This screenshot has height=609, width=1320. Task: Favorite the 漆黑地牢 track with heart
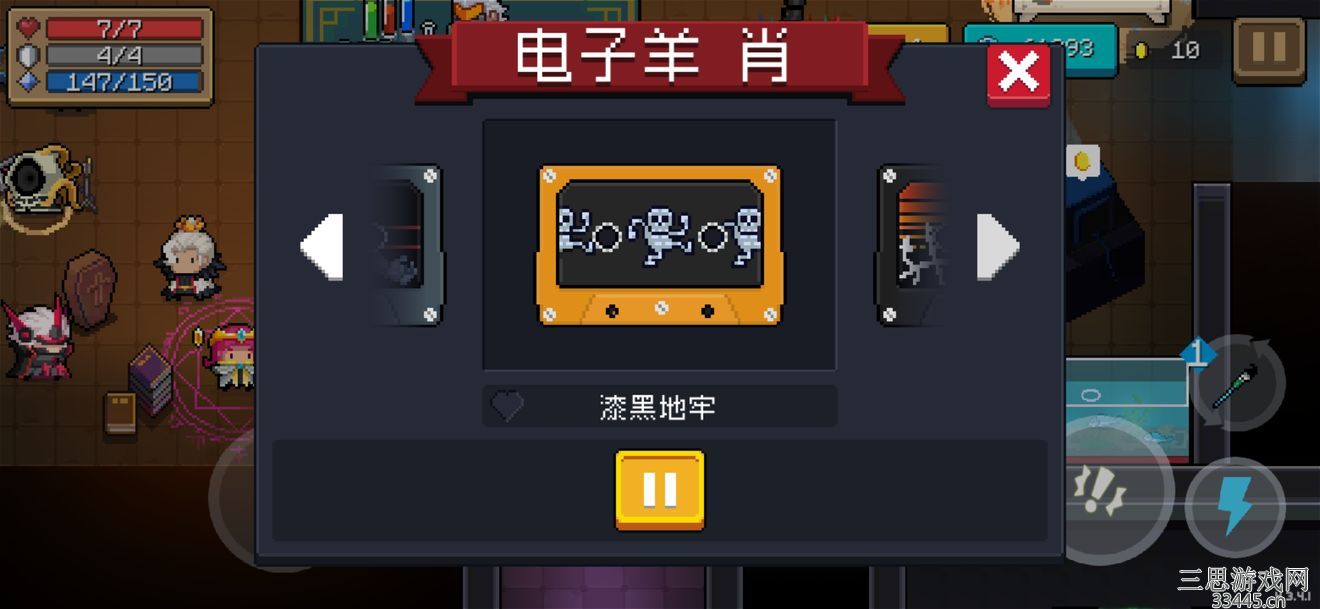(507, 406)
